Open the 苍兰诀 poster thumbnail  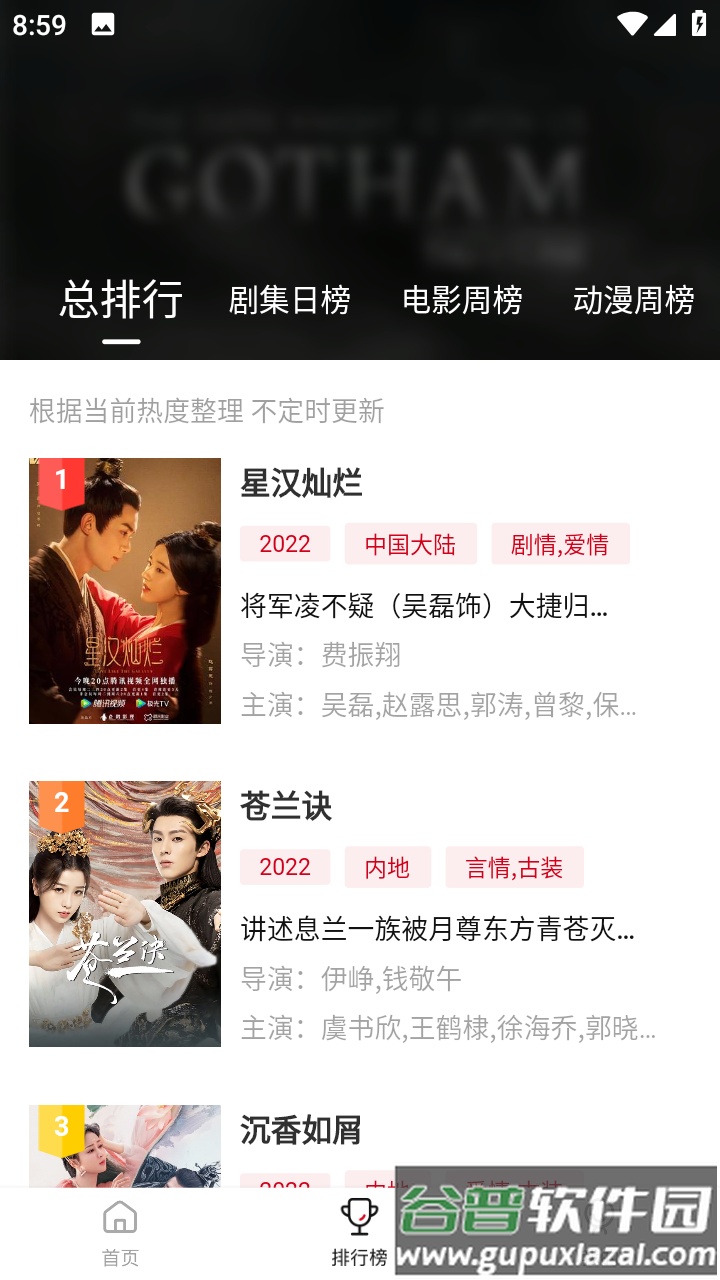tap(125, 914)
